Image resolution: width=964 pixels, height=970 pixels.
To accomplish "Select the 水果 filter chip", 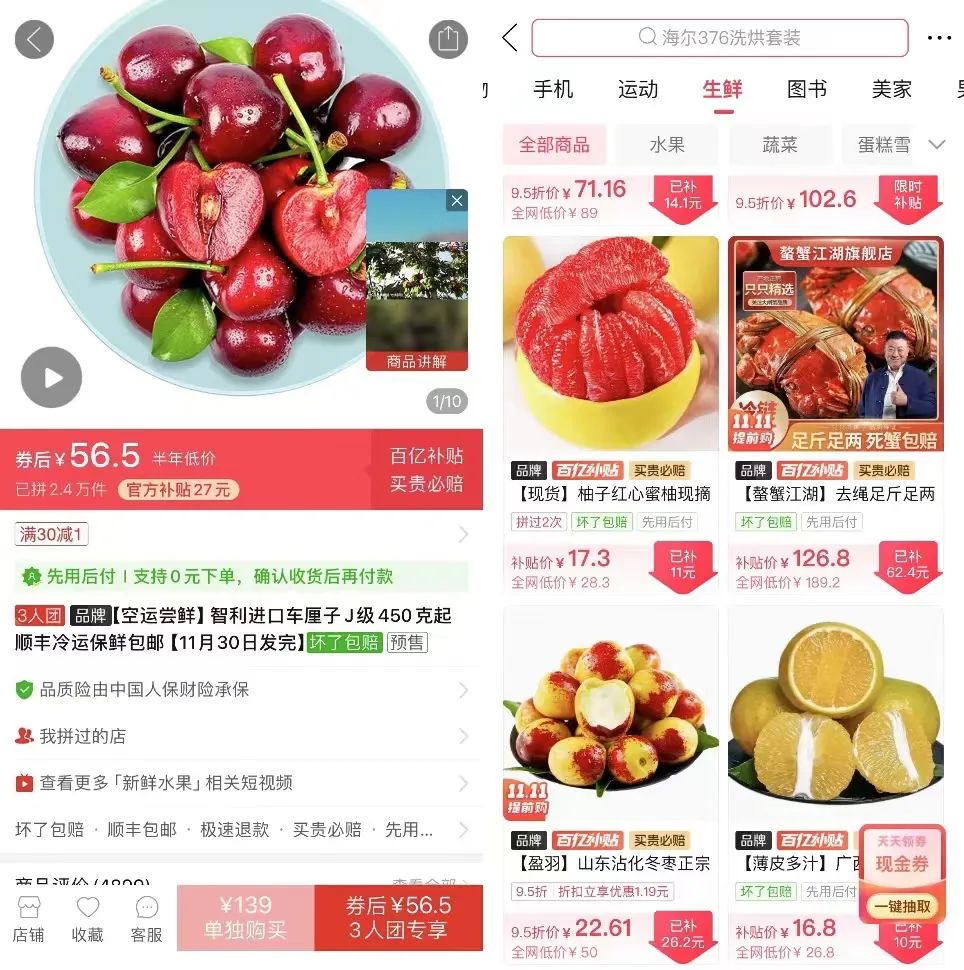I will [x=667, y=145].
